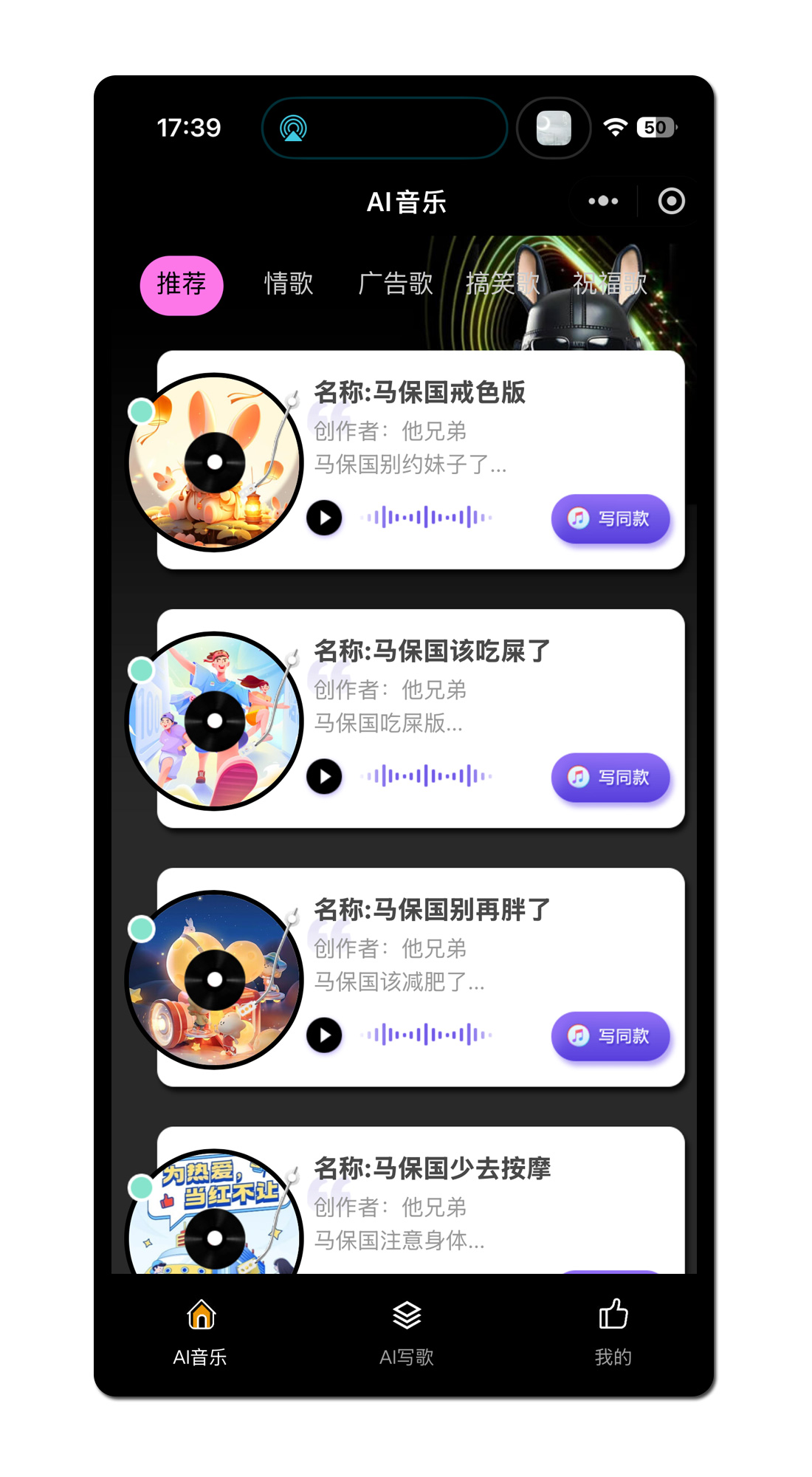812x1477 pixels.
Task: Open the mini-program more options menu
Action: pos(603,201)
